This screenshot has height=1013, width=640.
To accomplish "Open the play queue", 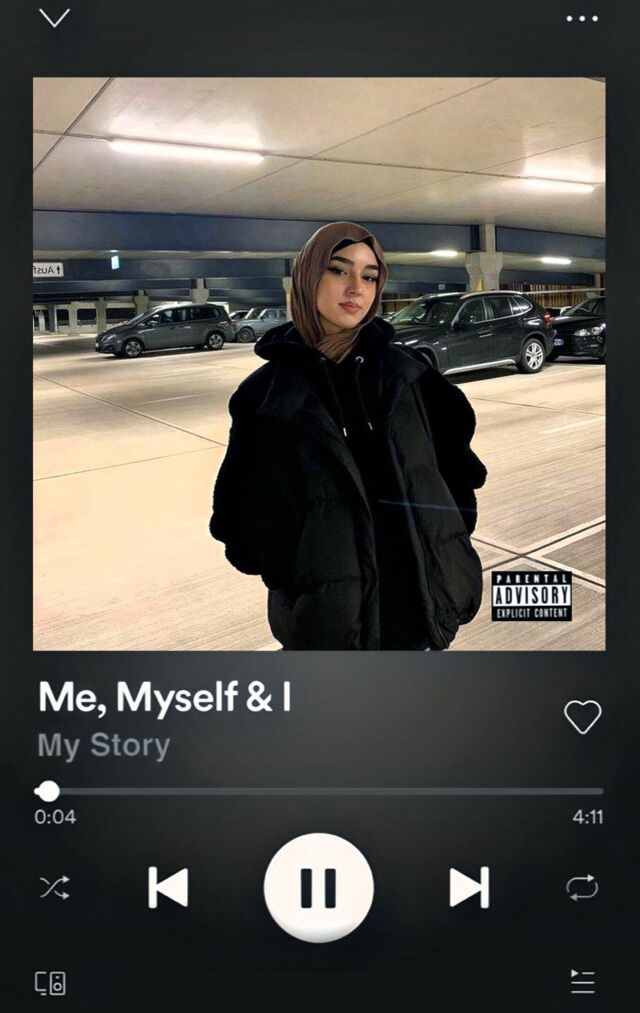I will pos(583,981).
